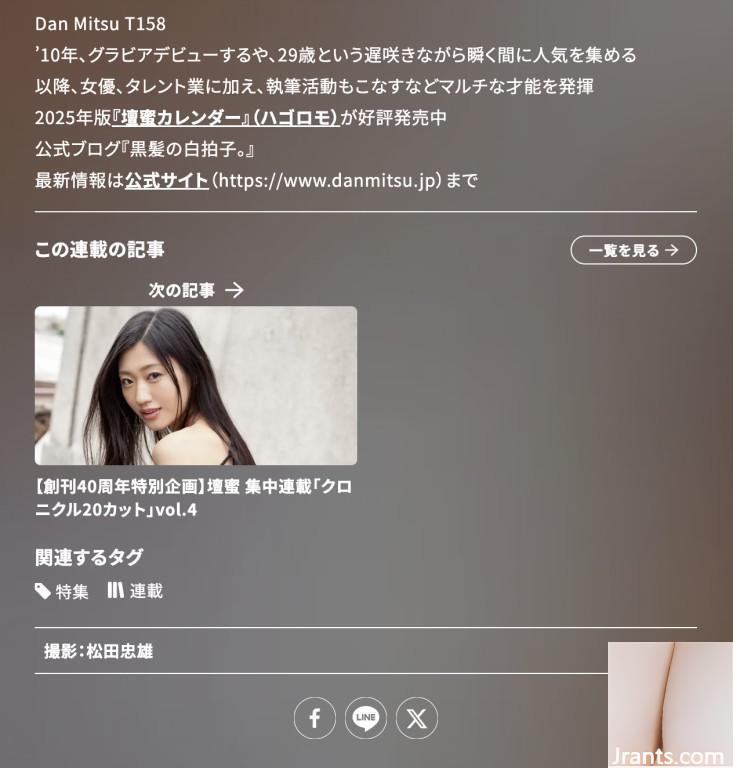This screenshot has height=768, width=733.
Task: Share the article on Facebook
Action: click(x=314, y=718)
